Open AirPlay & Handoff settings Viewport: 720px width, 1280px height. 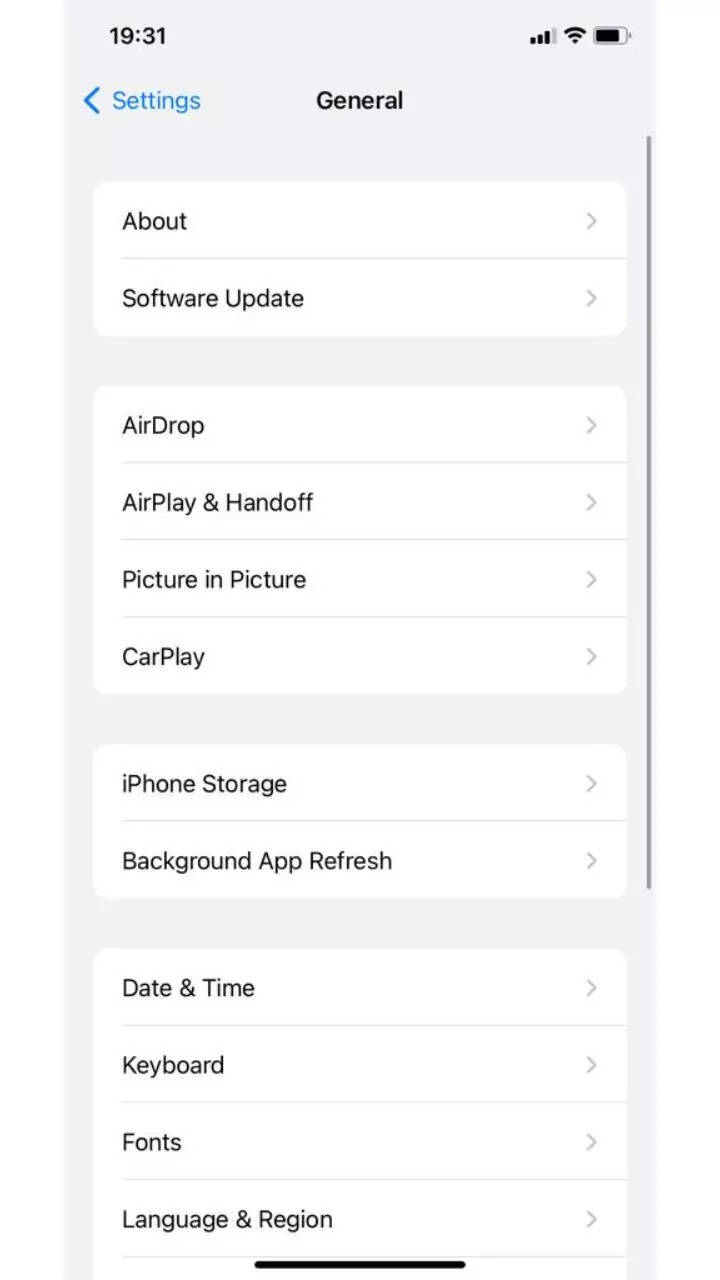pos(359,502)
